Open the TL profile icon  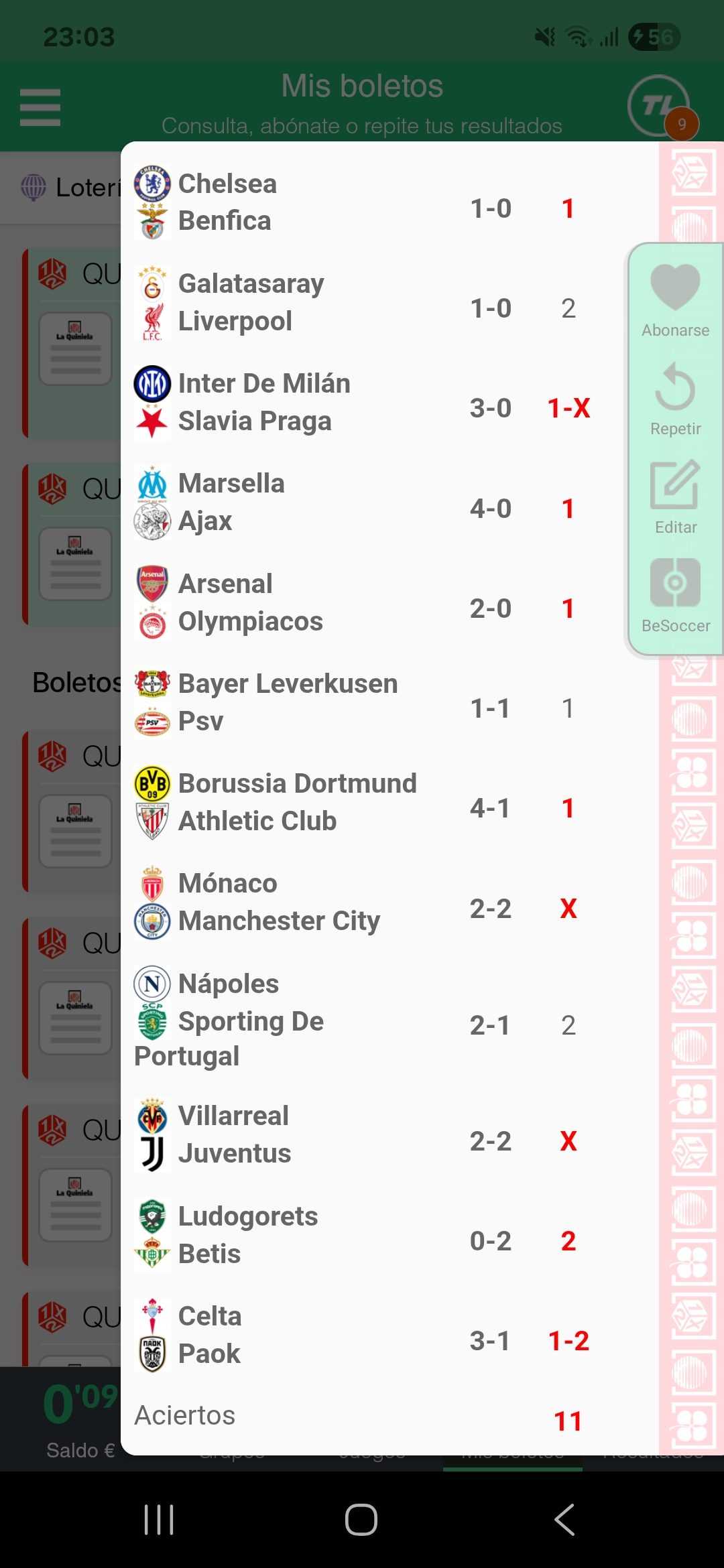(658, 106)
